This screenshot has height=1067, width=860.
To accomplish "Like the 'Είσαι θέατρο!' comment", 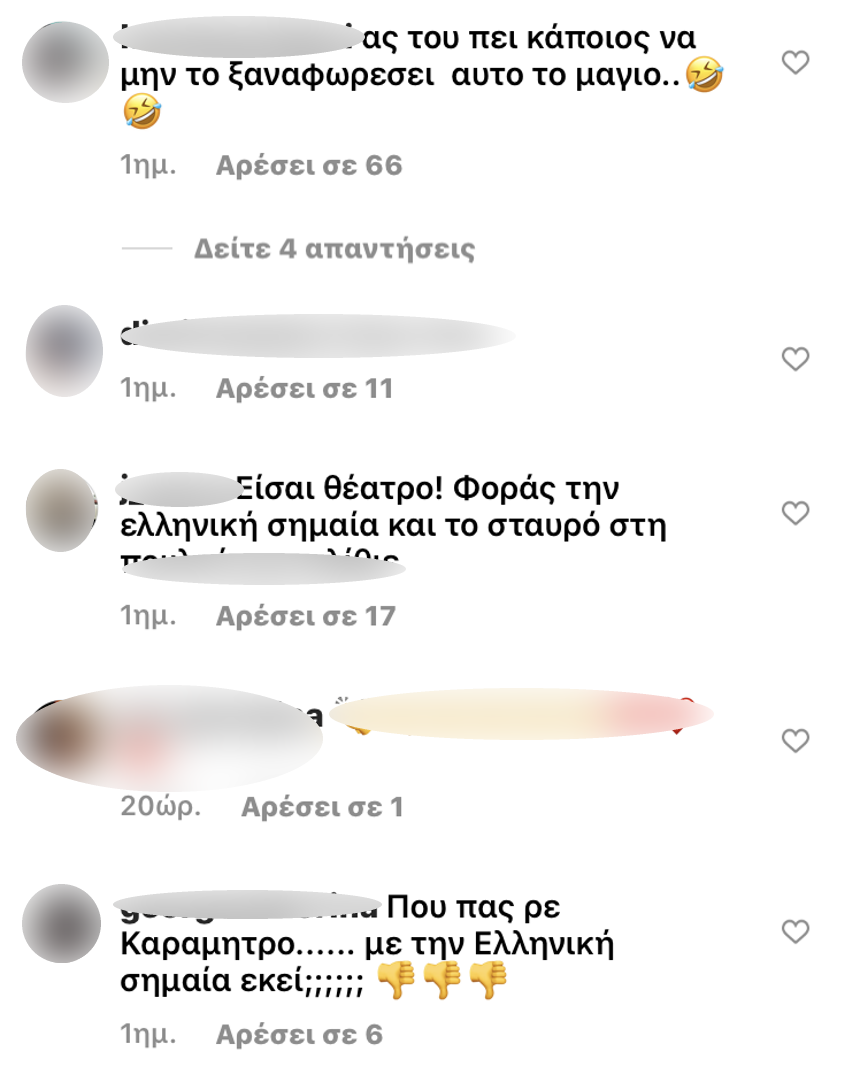I will [795, 514].
